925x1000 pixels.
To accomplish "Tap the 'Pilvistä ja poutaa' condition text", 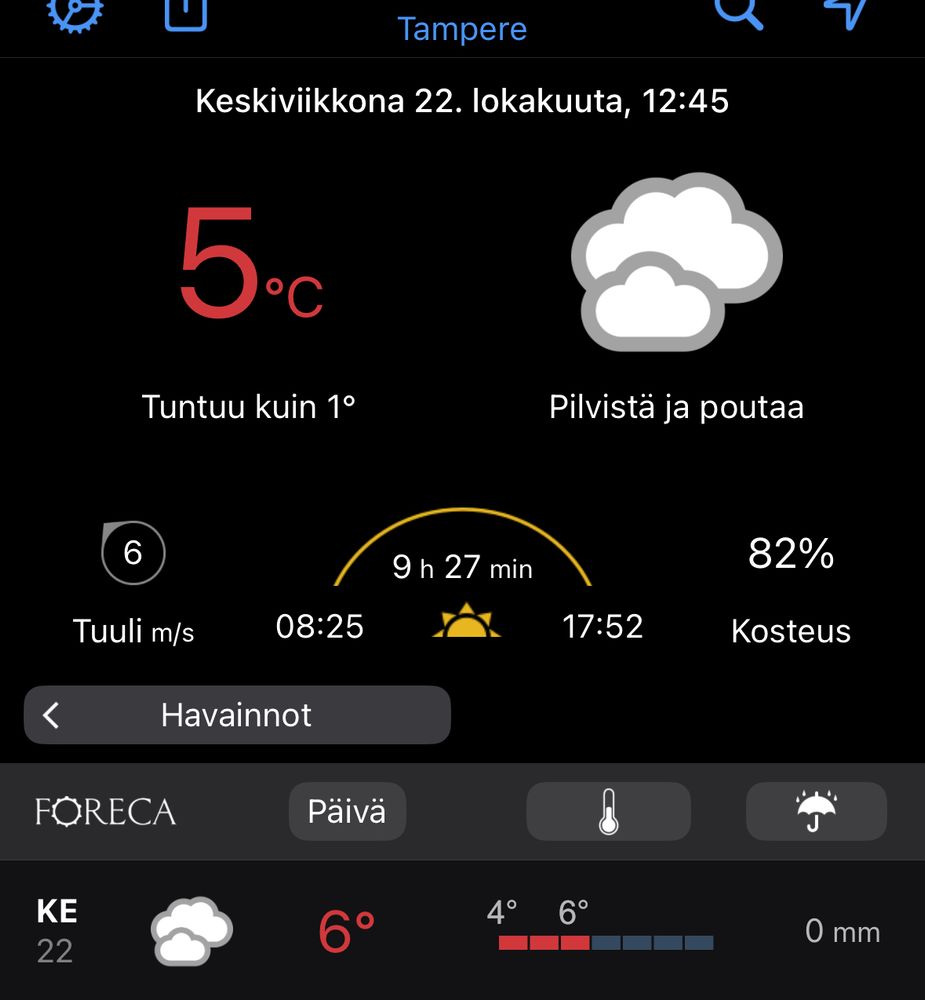I will pos(675,406).
